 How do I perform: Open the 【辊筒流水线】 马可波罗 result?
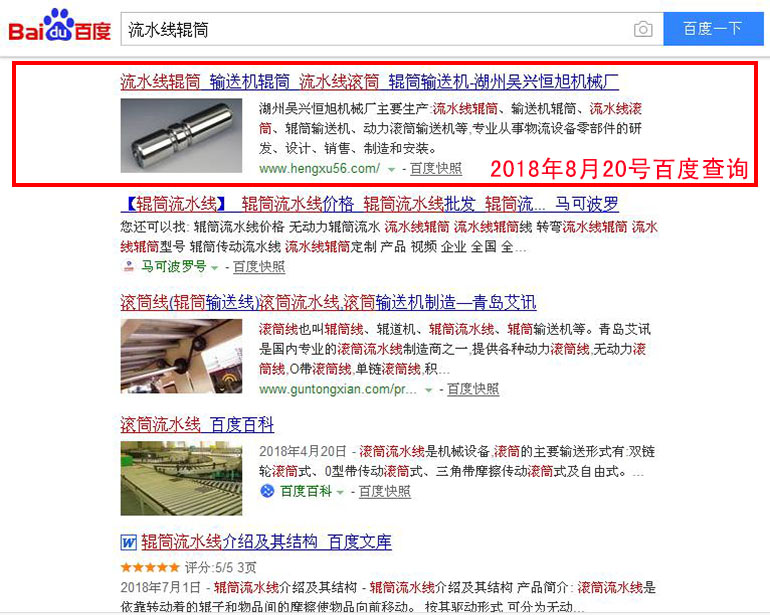pos(370,204)
